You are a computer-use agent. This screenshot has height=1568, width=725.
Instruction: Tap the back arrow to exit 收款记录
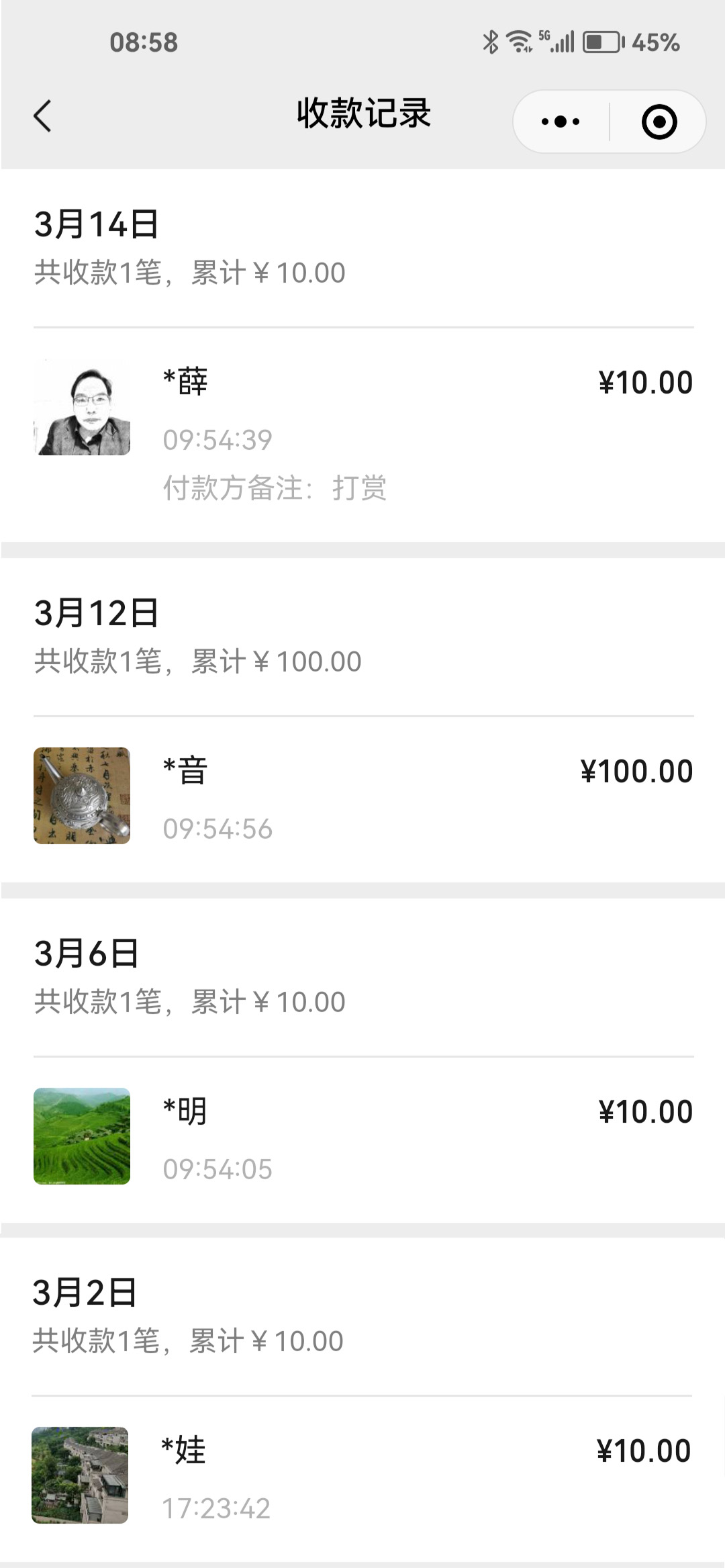[42, 114]
